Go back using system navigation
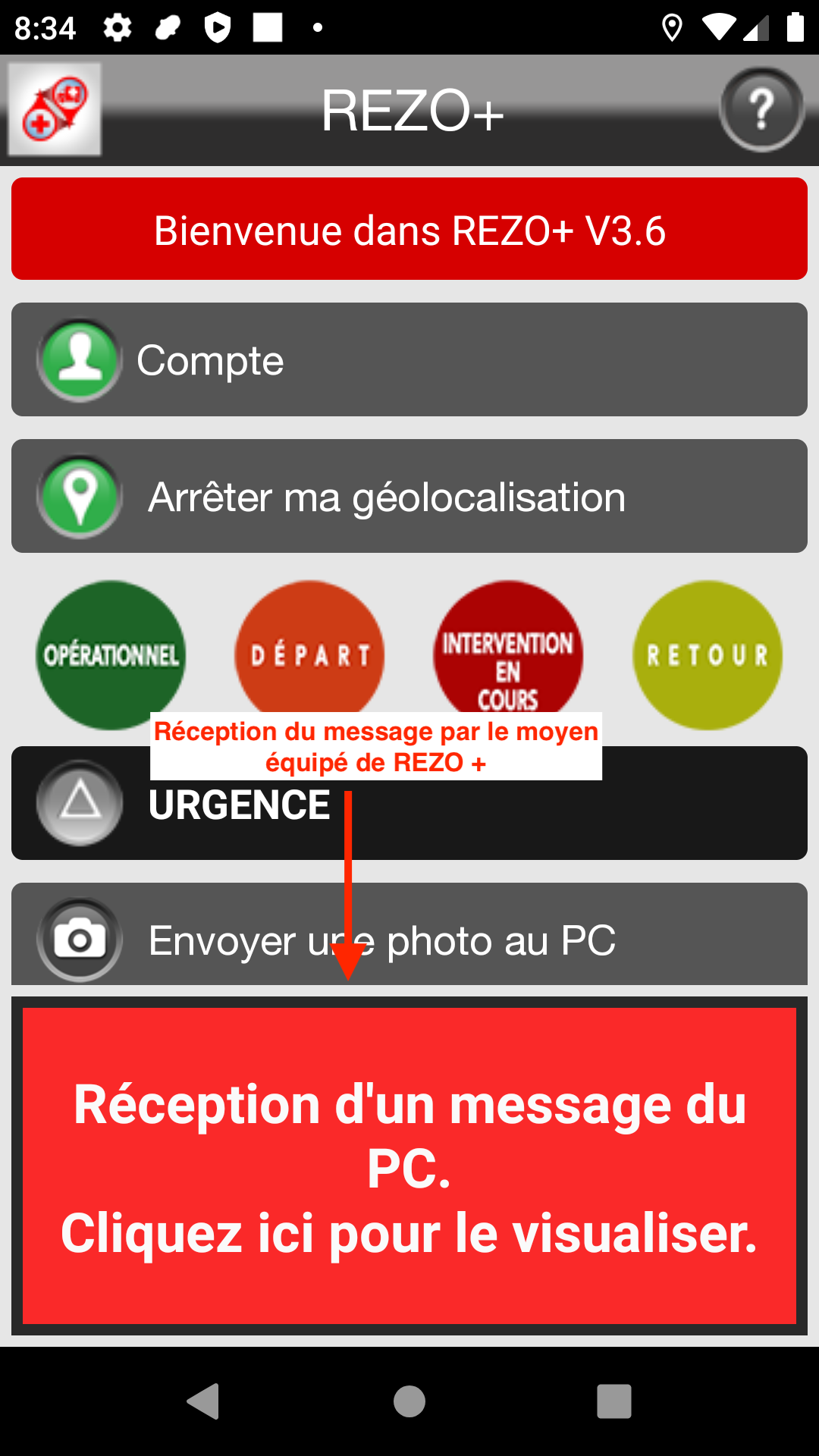The width and height of the screenshot is (819, 1456). 203,1401
